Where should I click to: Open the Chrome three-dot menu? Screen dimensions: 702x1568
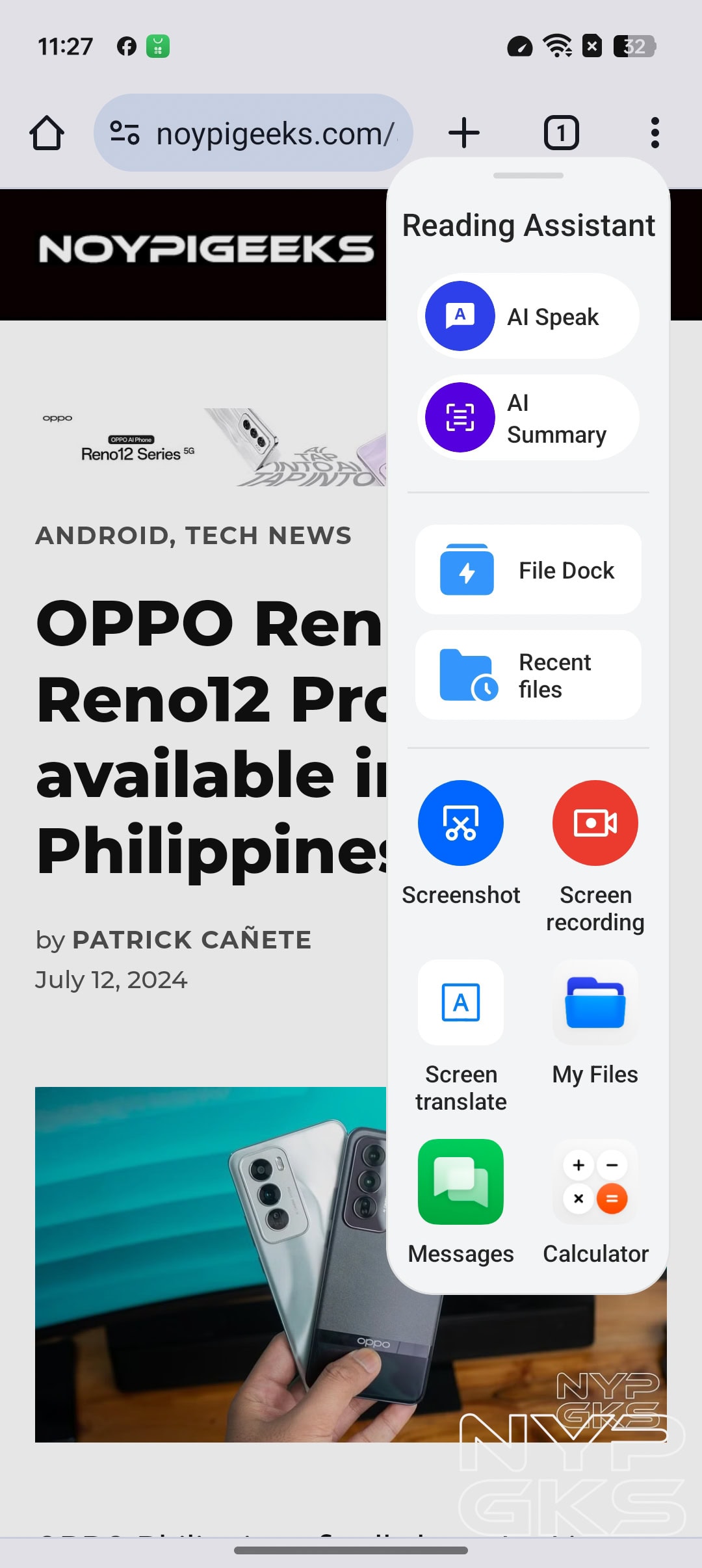click(x=655, y=133)
